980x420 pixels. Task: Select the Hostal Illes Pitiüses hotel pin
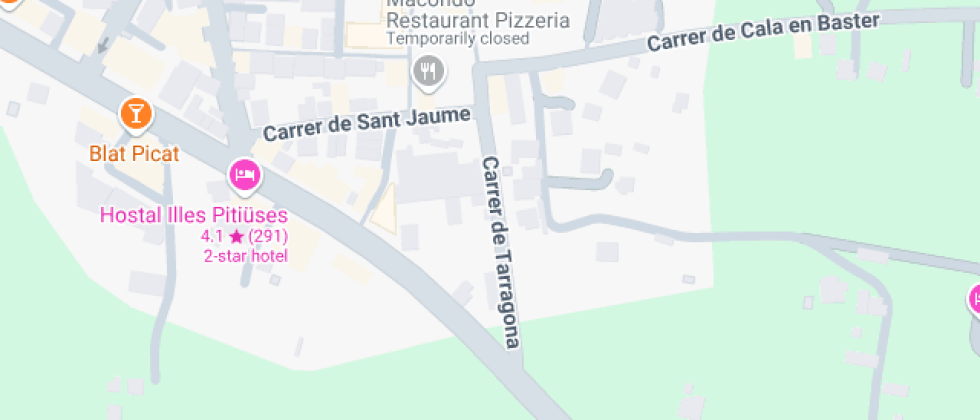pyautogui.click(x=245, y=177)
